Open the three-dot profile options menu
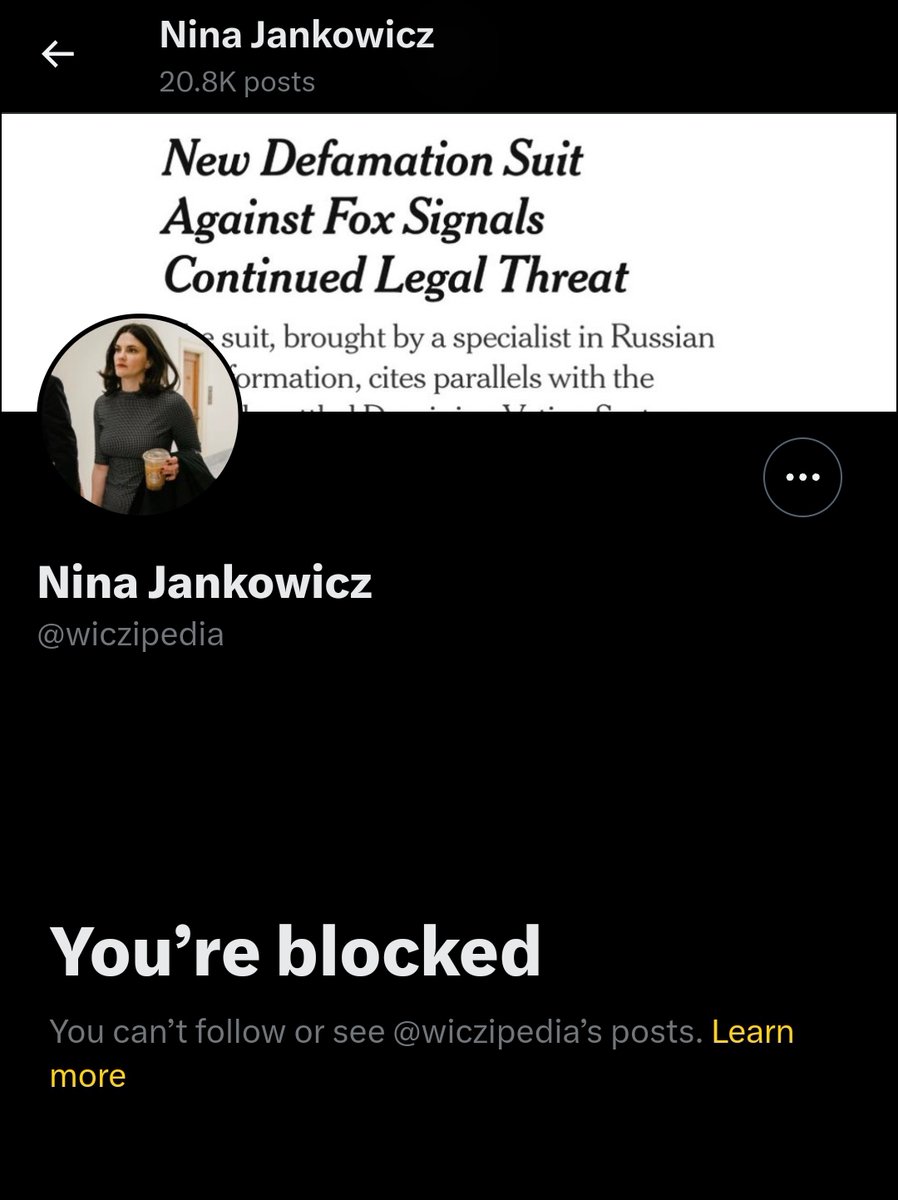 coord(802,477)
